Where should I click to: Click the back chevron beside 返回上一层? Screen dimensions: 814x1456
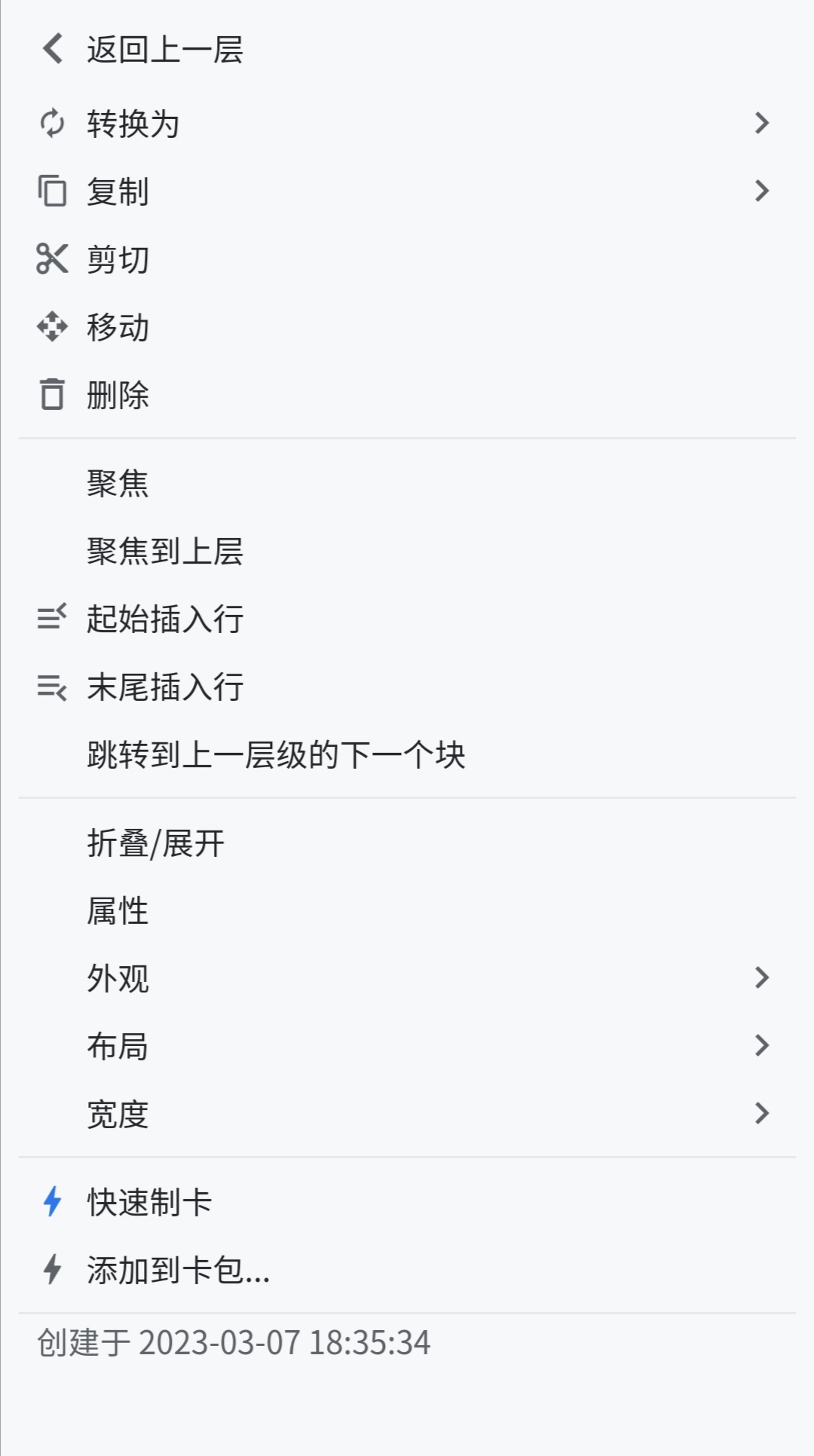[x=51, y=47]
